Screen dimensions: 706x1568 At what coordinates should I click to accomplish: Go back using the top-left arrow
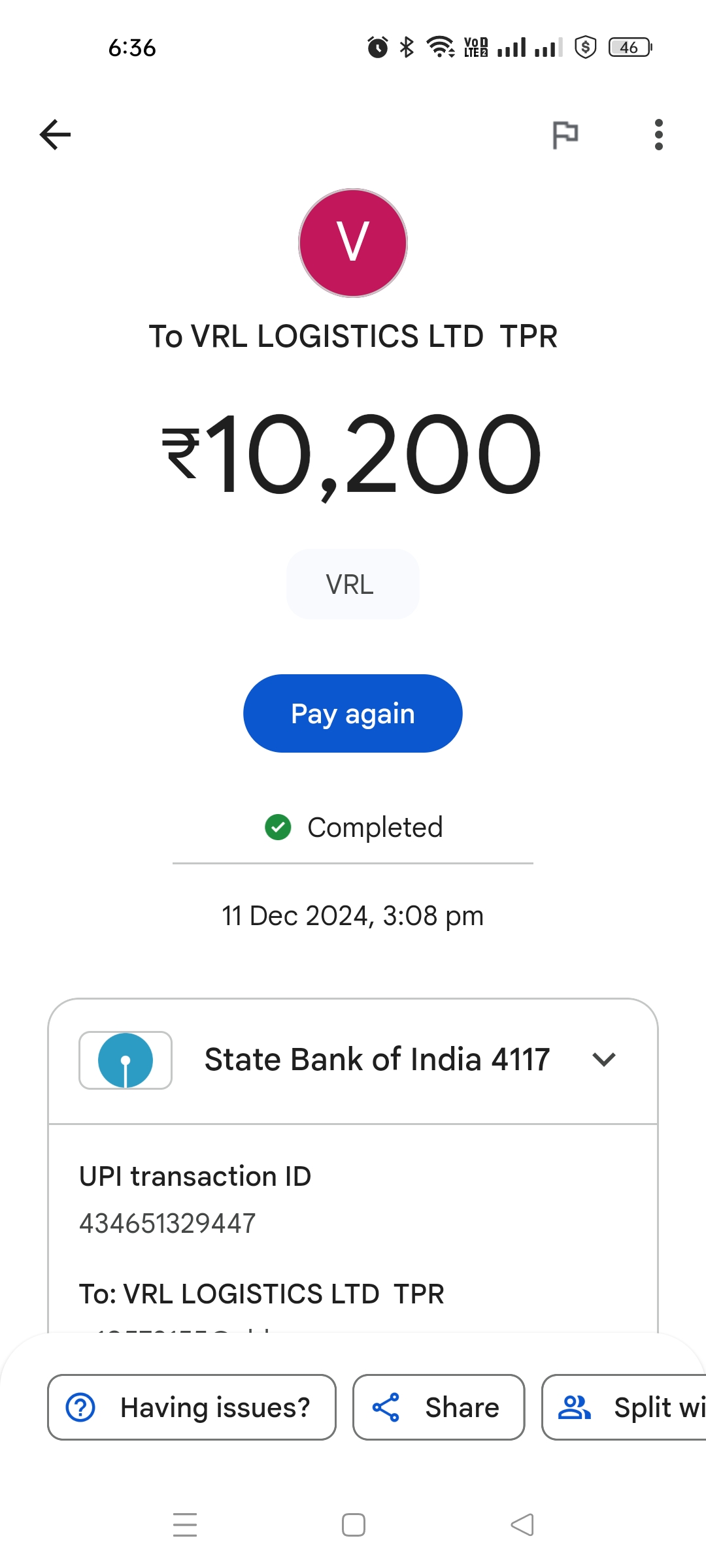(55, 135)
